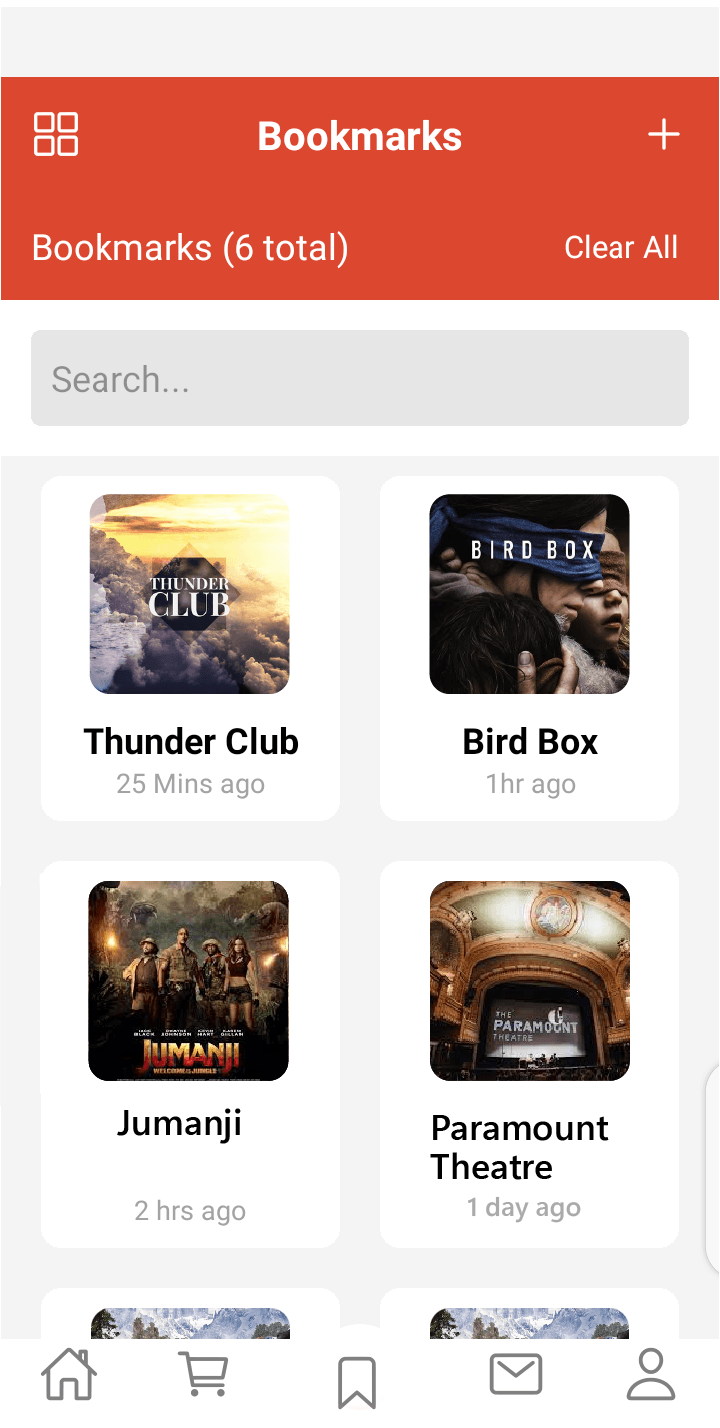Select the bookmarks tab
The width and height of the screenshot is (720, 1428).
click(x=357, y=1383)
